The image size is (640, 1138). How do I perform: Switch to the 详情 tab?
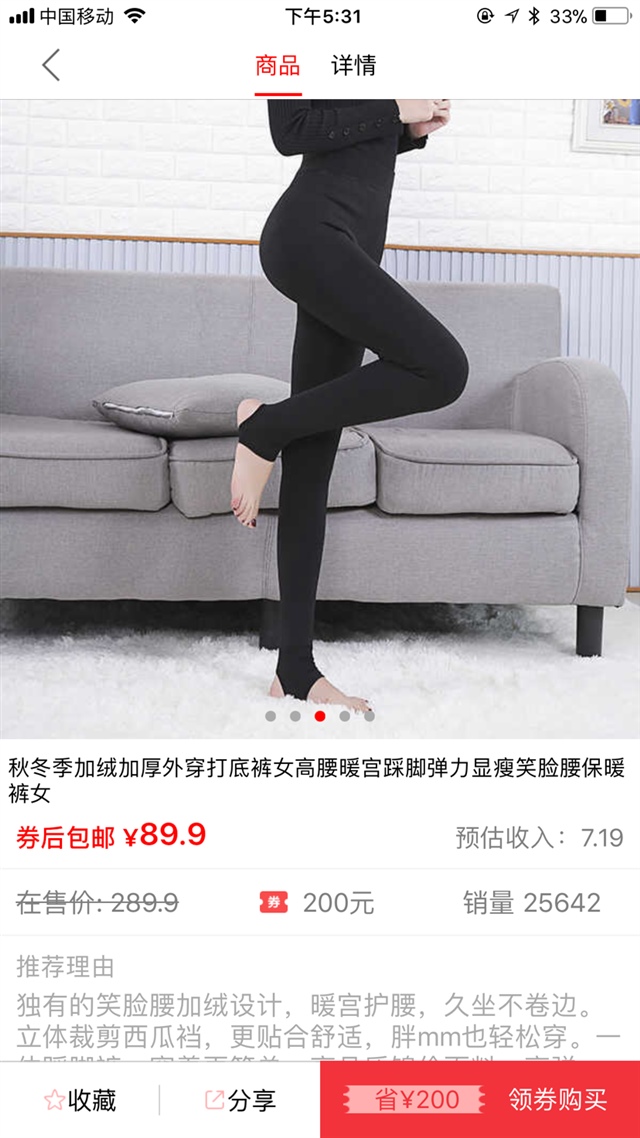[x=353, y=66]
